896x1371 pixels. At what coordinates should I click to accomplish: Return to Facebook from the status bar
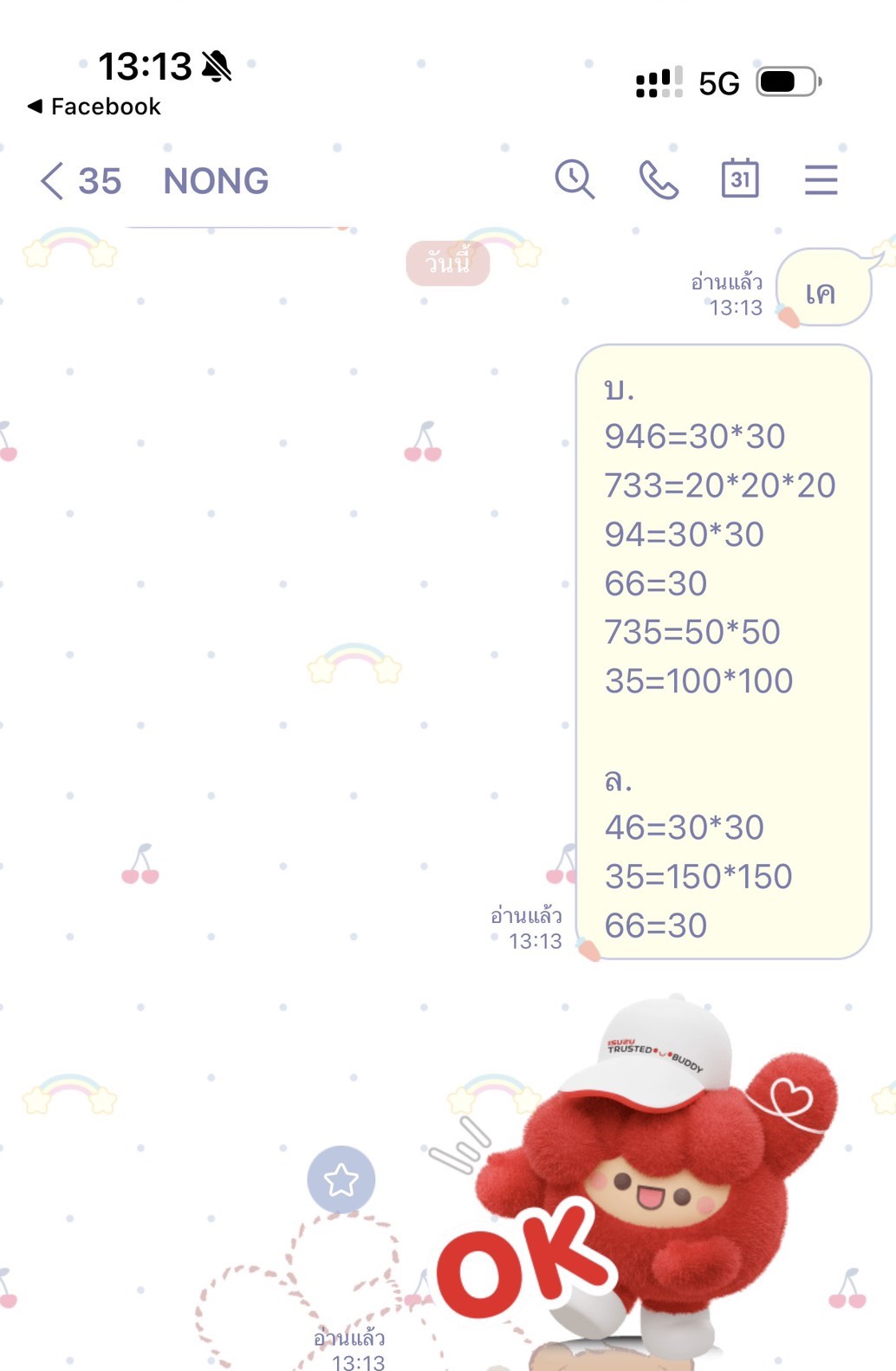(94, 107)
